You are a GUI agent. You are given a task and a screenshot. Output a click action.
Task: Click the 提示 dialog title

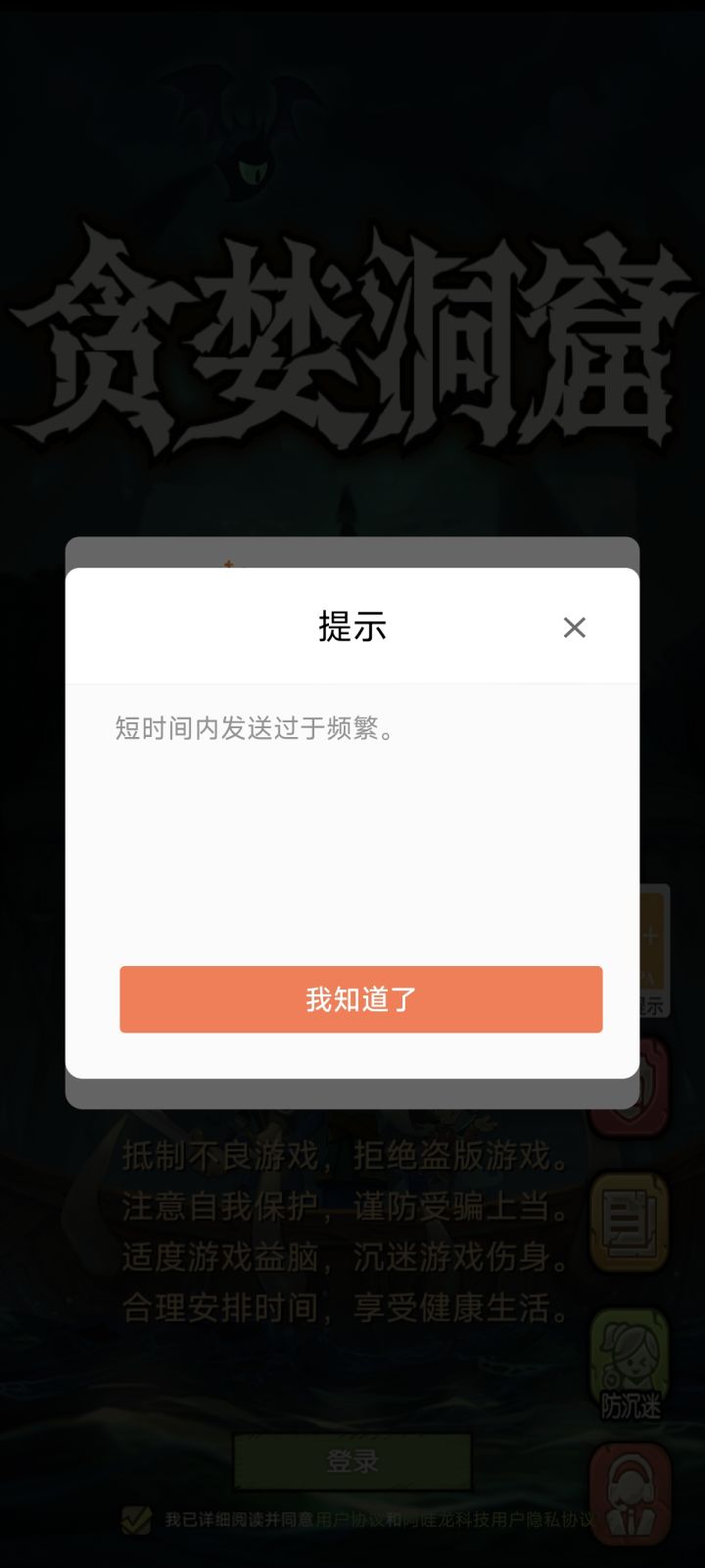(352, 624)
